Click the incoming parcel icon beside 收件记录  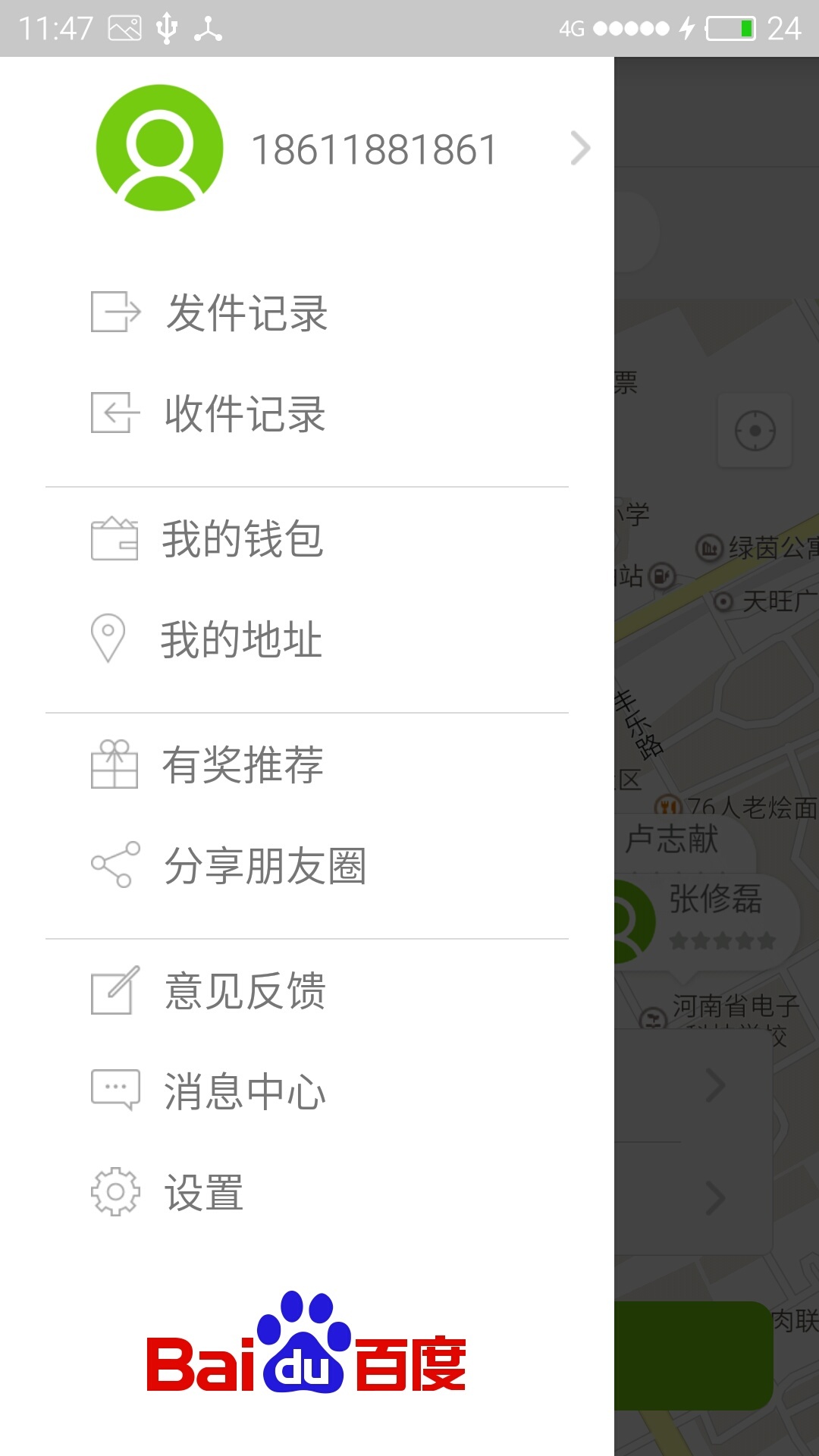coord(113,413)
